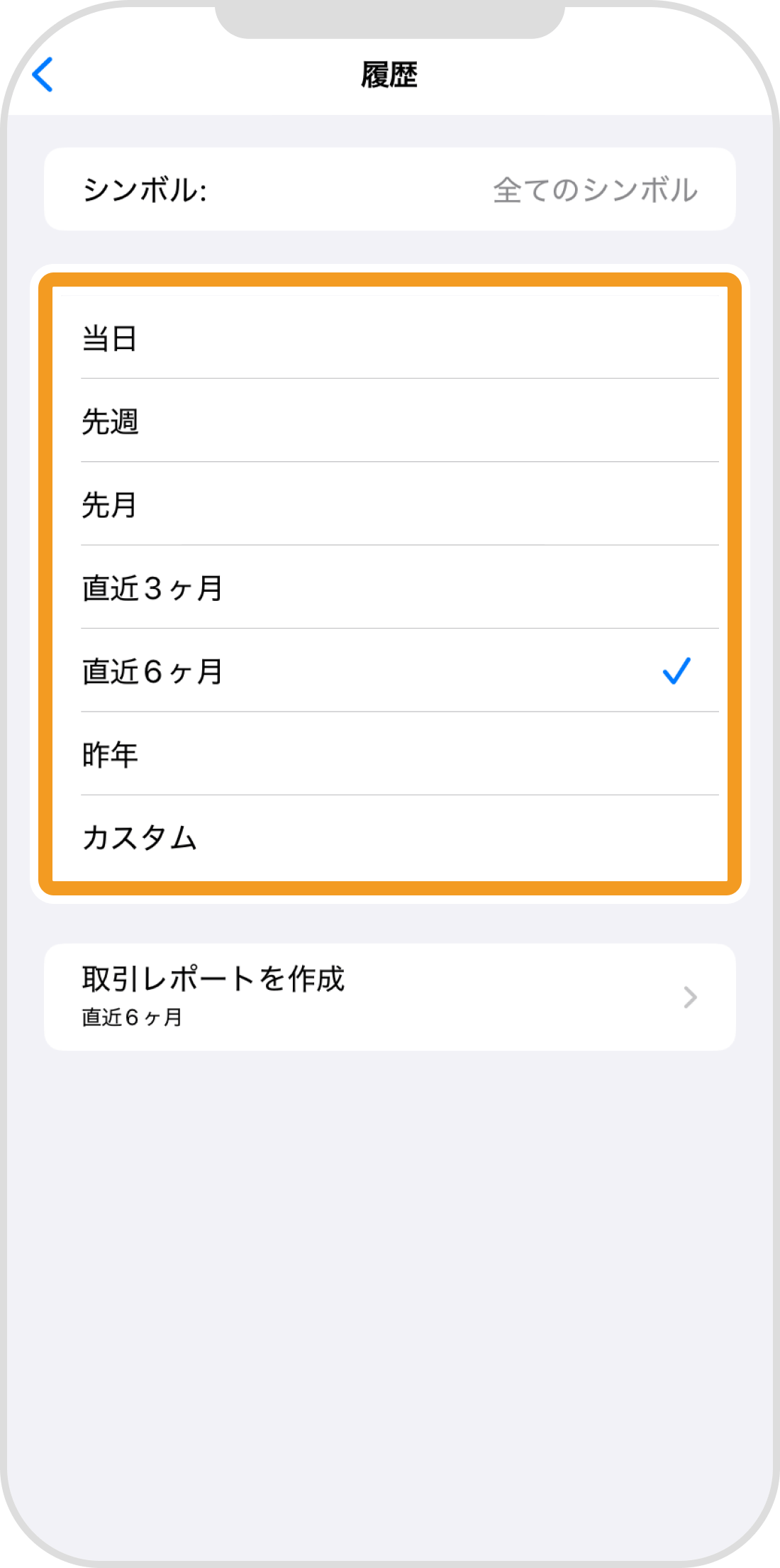Tap the checked 直近6ヶ月 option
Image resolution: width=780 pixels, height=1568 pixels.
[389, 671]
